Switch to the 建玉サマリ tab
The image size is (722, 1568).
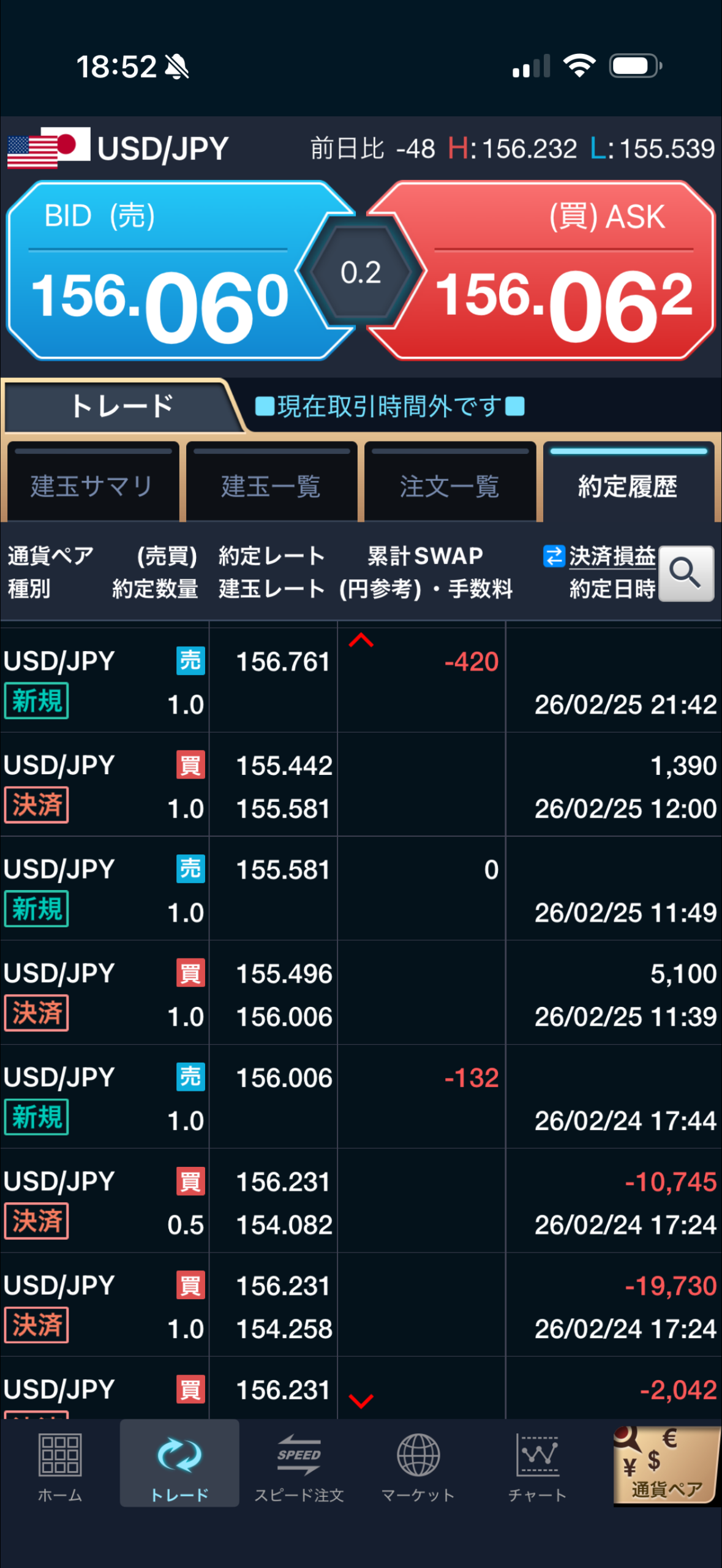point(92,485)
